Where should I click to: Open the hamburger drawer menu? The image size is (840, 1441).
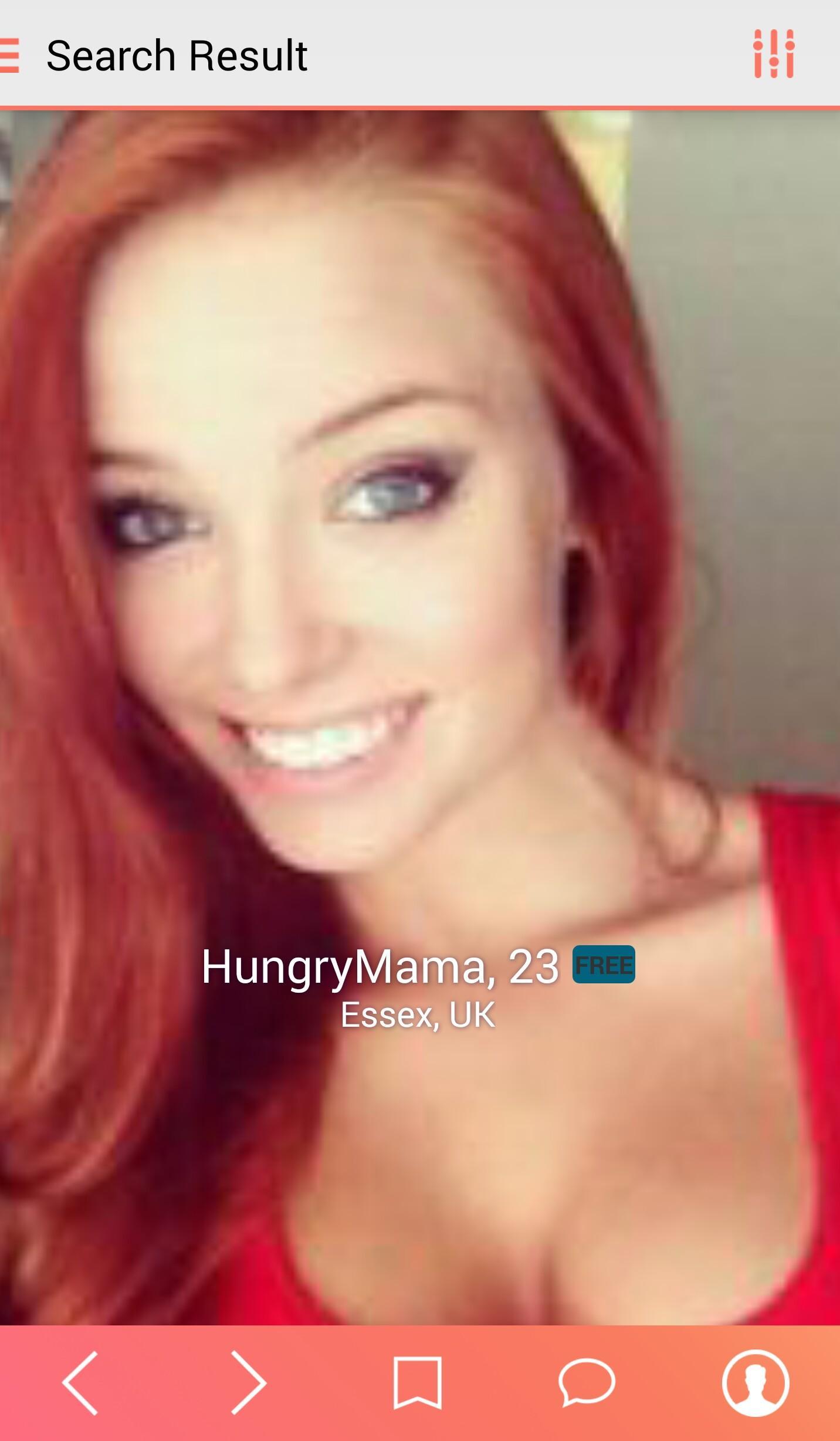coord(11,56)
